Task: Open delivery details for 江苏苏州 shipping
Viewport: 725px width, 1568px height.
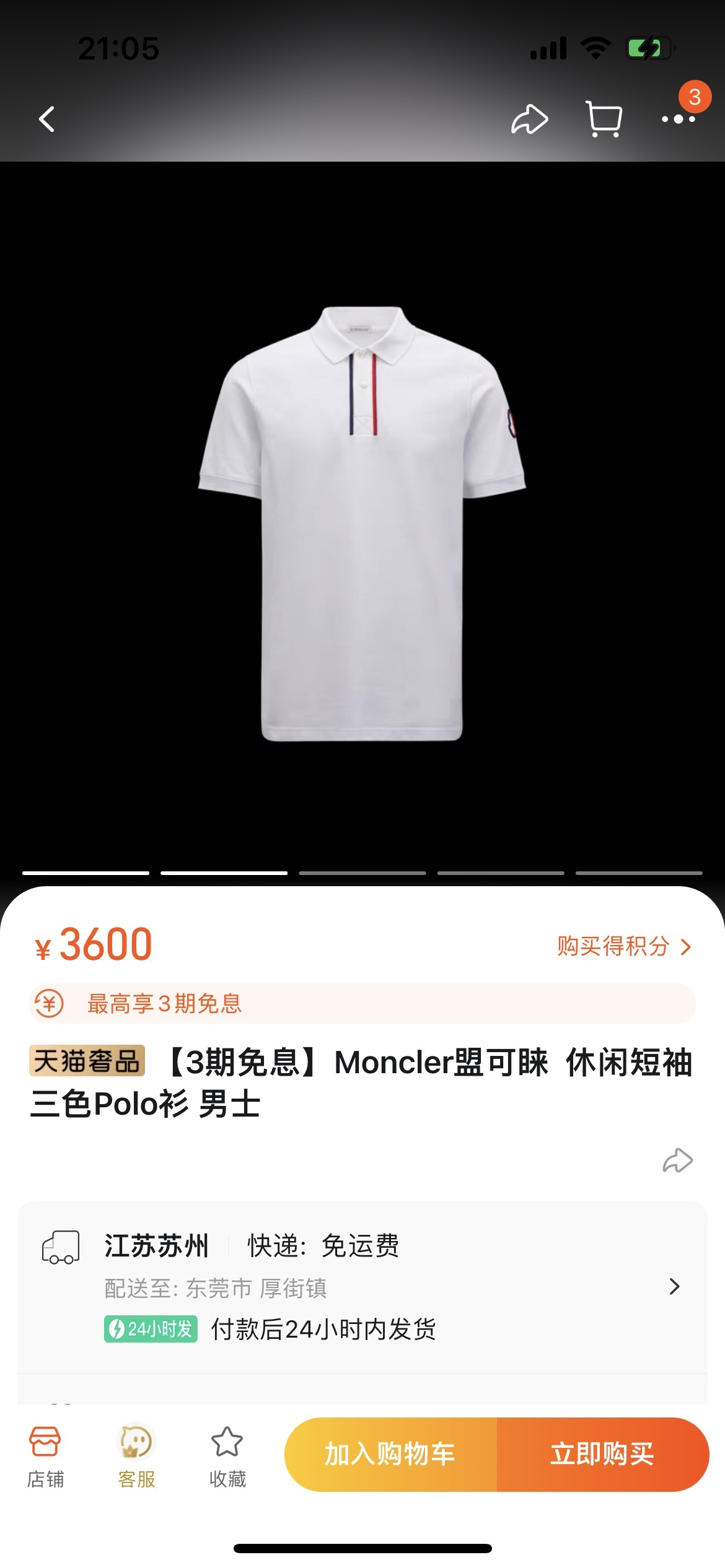Action: (x=674, y=1287)
